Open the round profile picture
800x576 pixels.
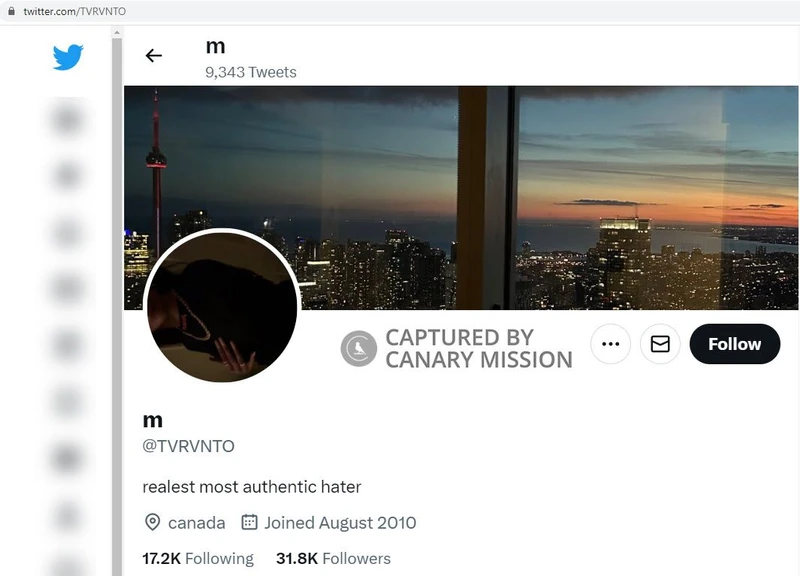(x=222, y=307)
